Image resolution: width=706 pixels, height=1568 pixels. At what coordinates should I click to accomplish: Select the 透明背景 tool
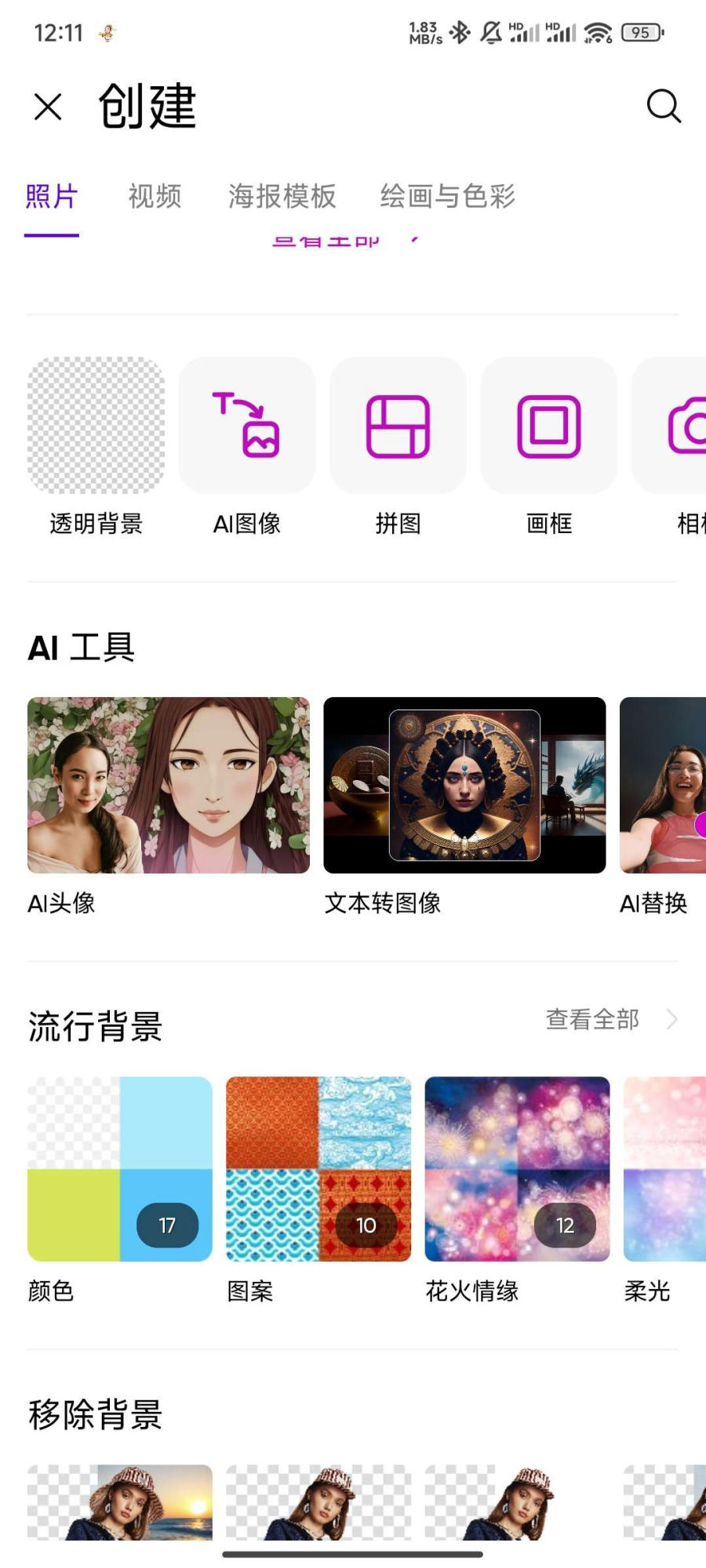(96, 424)
